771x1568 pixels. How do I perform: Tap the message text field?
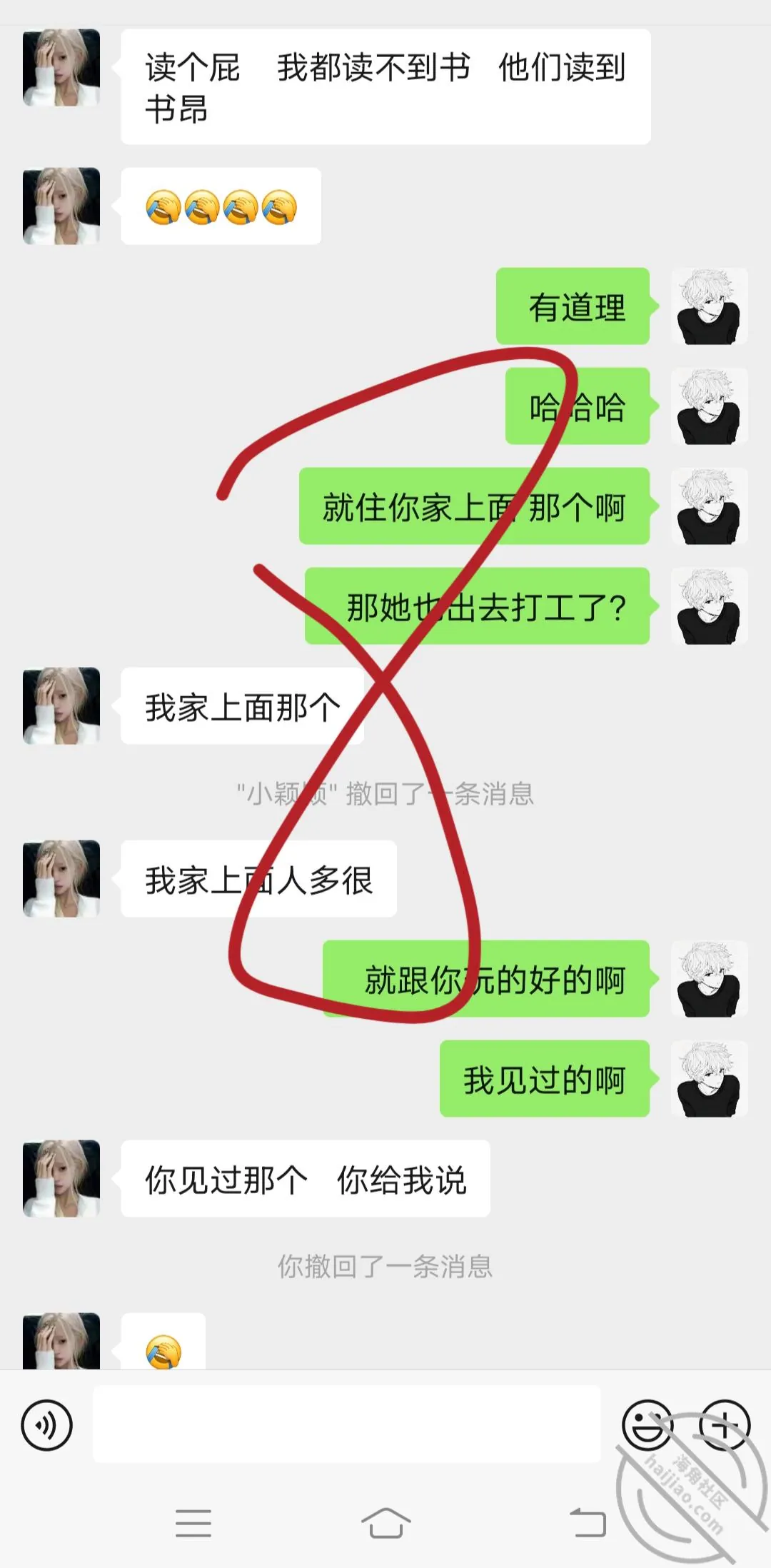(347, 1424)
